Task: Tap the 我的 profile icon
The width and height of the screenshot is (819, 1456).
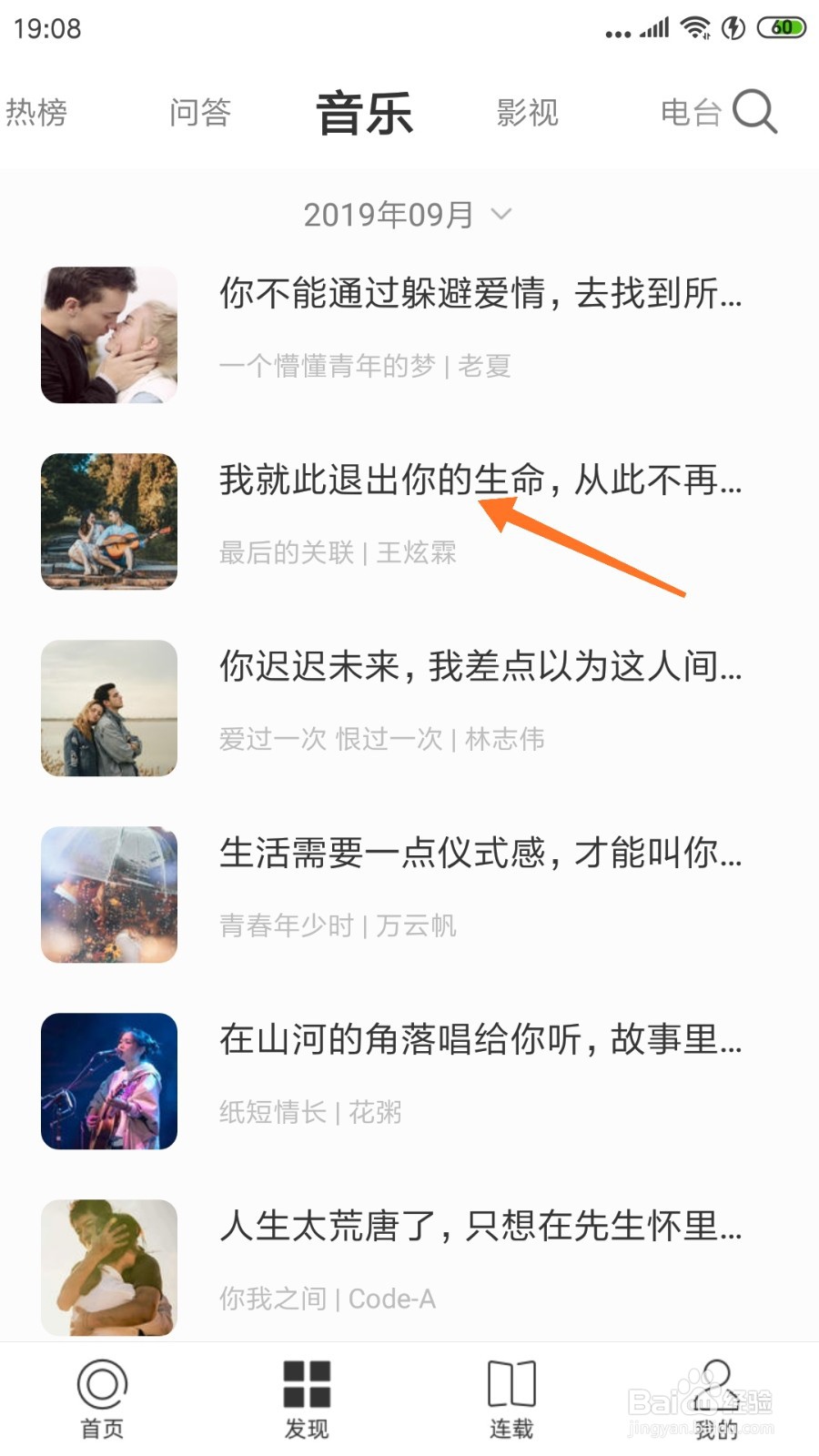Action: [715, 1385]
